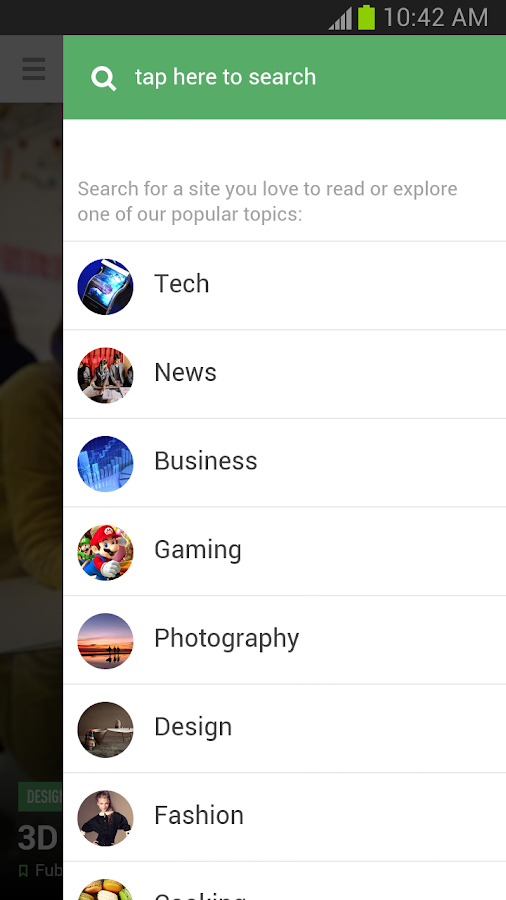Image resolution: width=506 pixels, height=900 pixels.
Task: Browse the Gaming topic
Action: pyautogui.click(x=285, y=551)
